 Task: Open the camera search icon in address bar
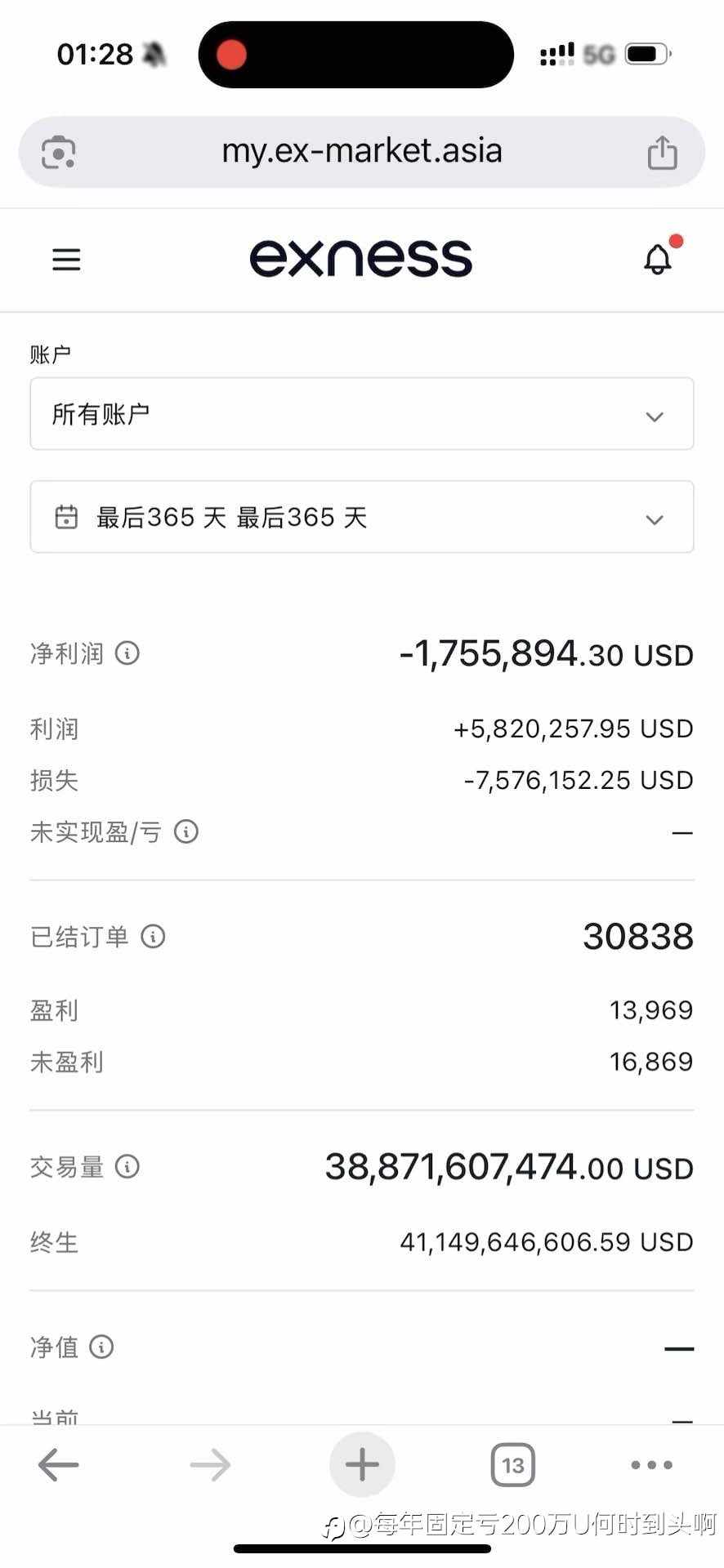click(x=59, y=153)
